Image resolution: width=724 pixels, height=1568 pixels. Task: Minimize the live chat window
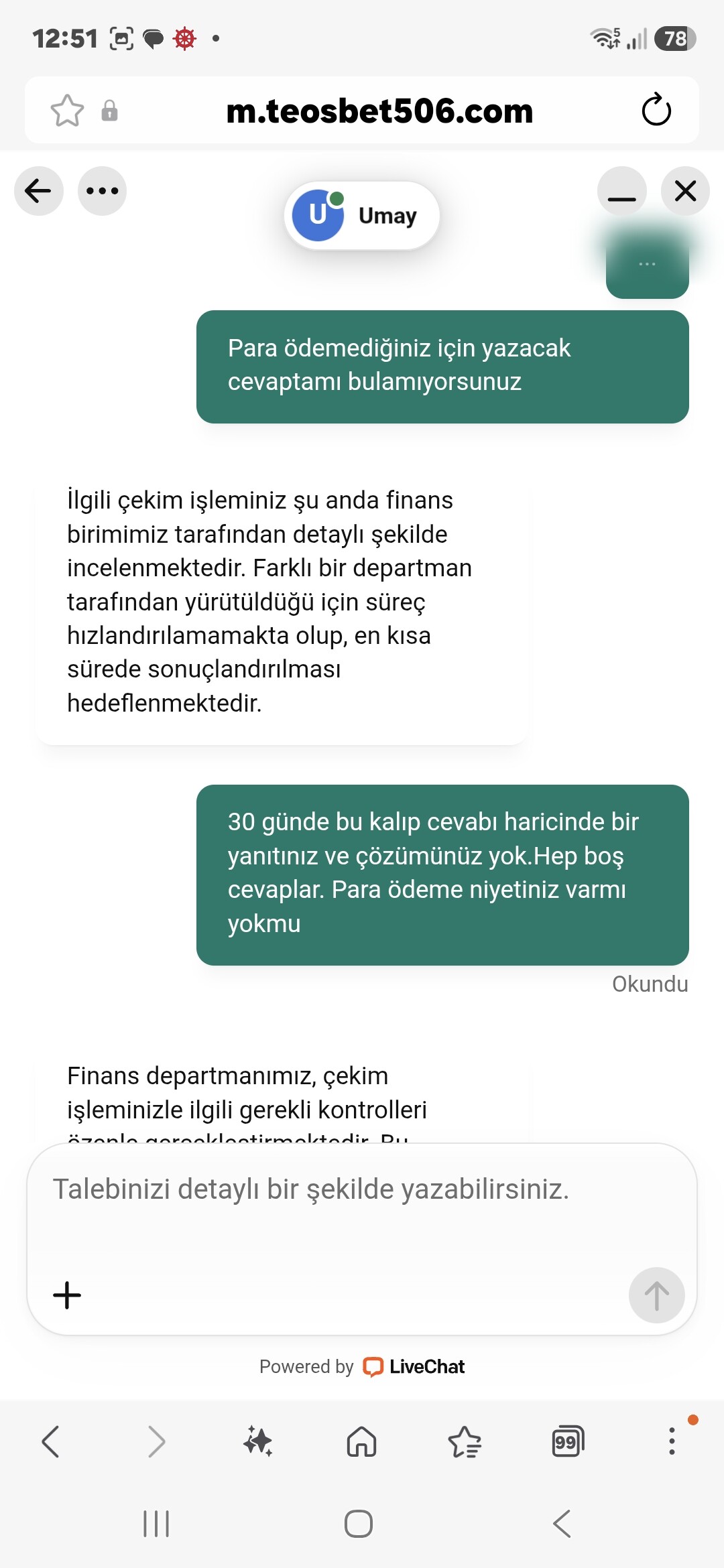[x=621, y=191]
